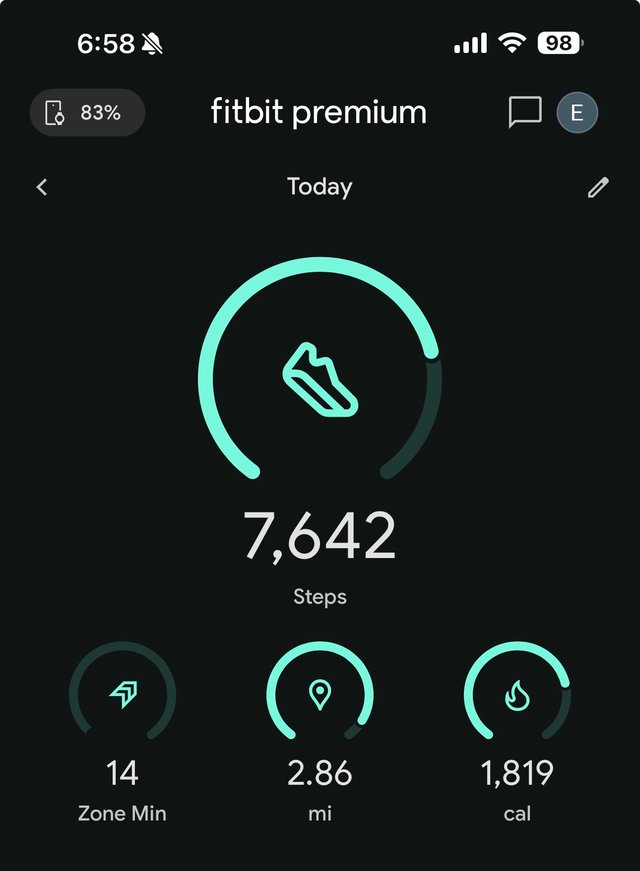
Task: Open the messages inbox icon
Action: pyautogui.click(x=525, y=113)
